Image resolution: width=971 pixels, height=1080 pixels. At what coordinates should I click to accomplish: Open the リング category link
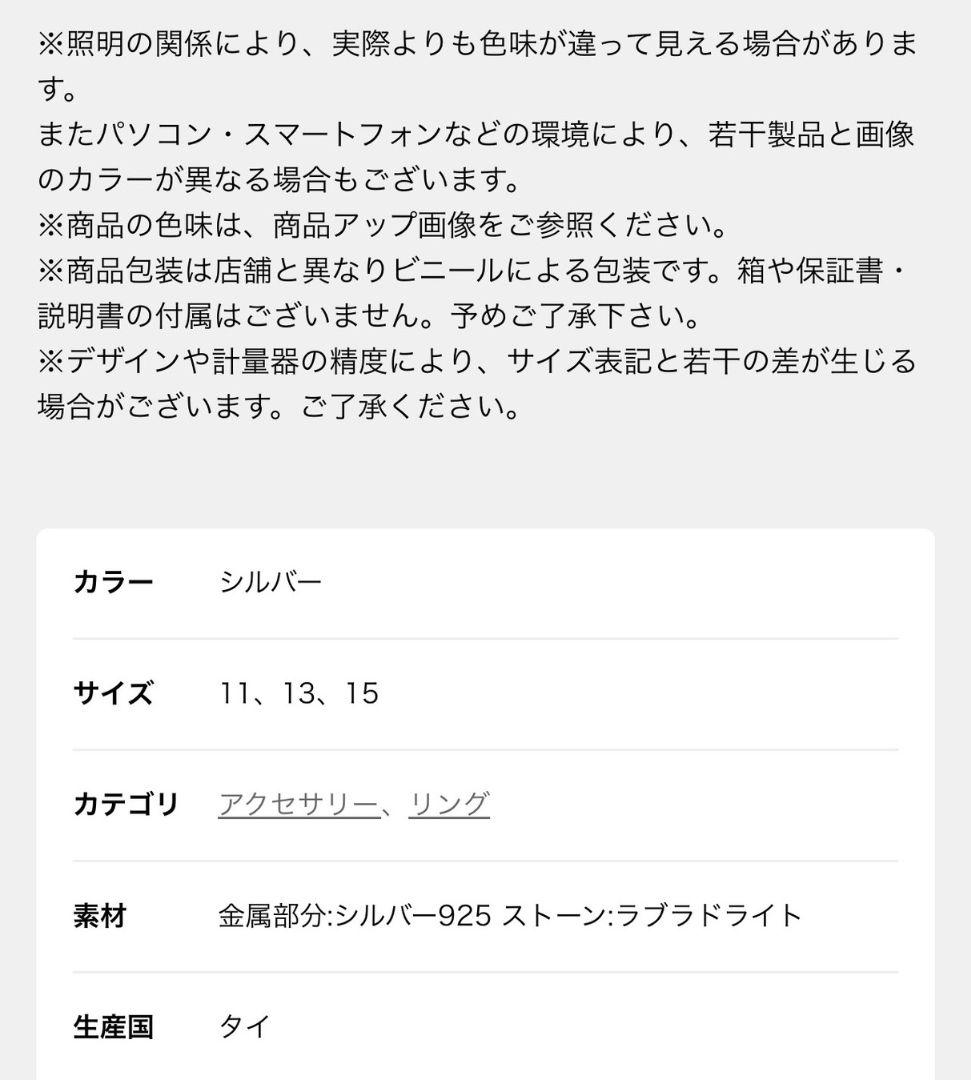[449, 804]
